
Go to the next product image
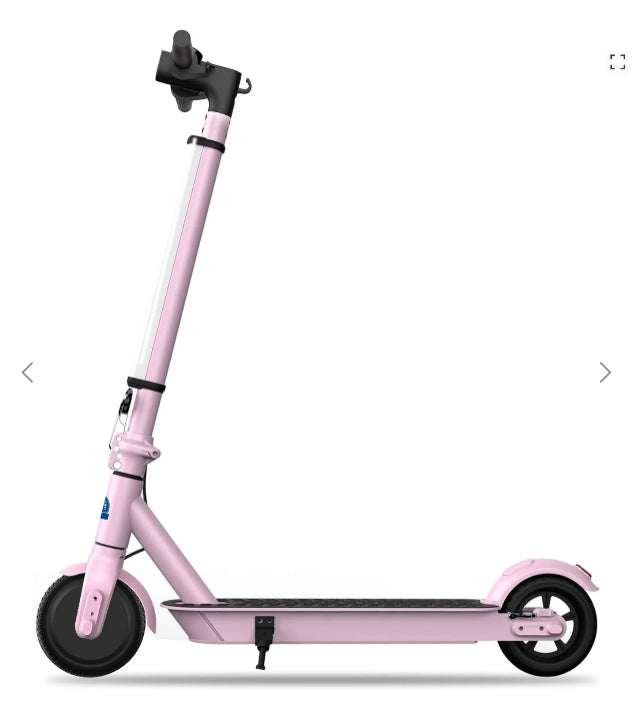click(605, 372)
